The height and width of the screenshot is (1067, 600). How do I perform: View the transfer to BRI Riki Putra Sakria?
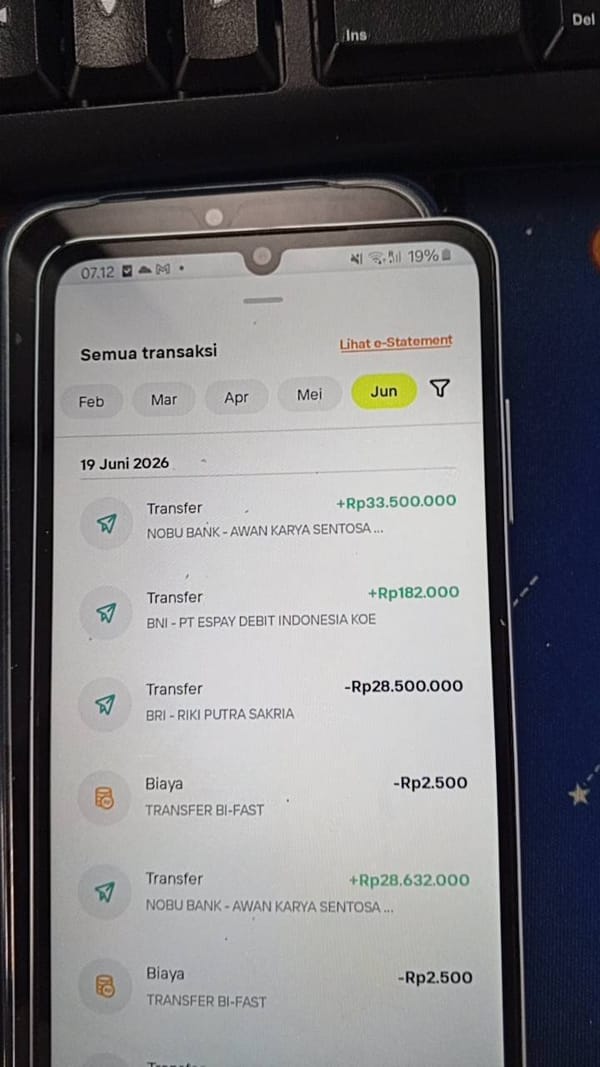pyautogui.click(x=270, y=701)
